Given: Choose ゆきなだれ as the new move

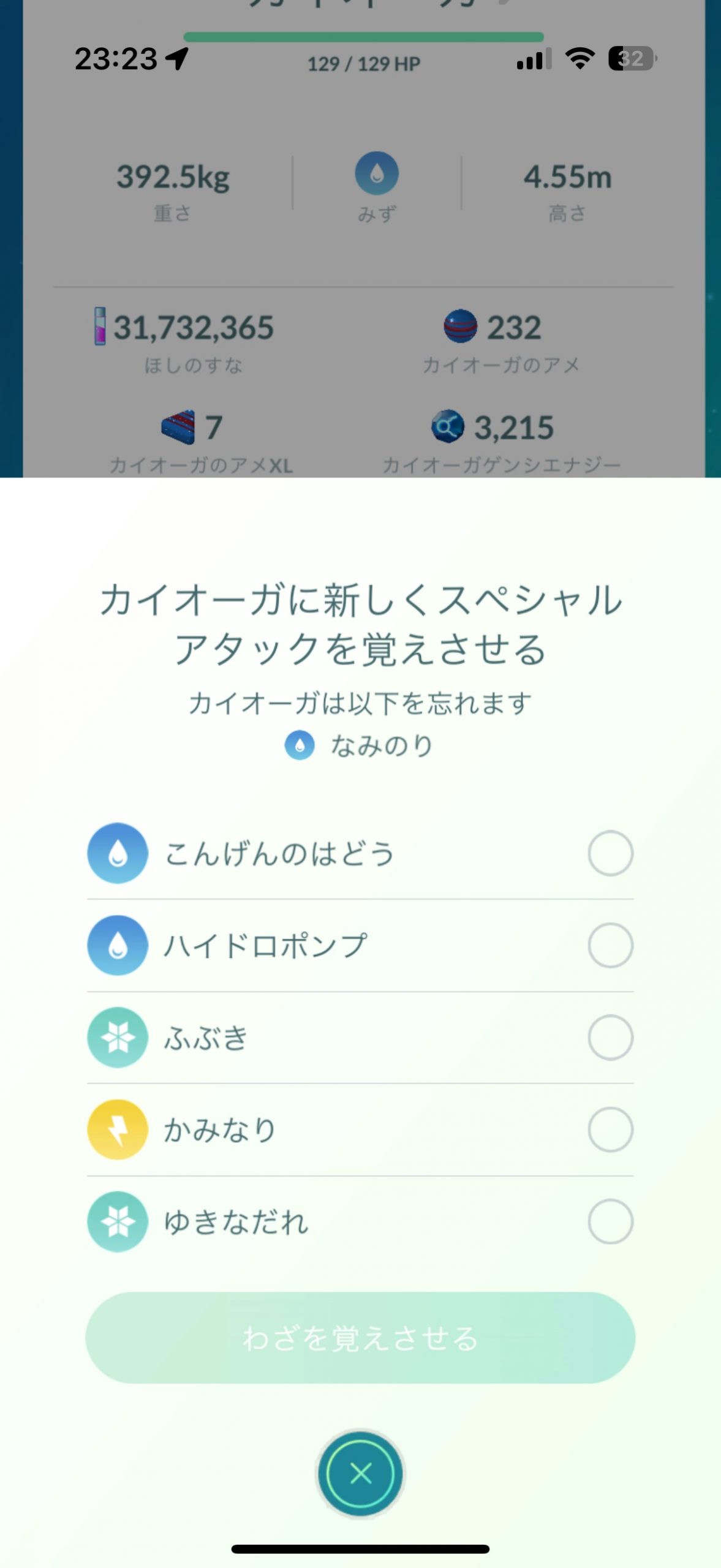Looking at the screenshot, I should 610,1221.
